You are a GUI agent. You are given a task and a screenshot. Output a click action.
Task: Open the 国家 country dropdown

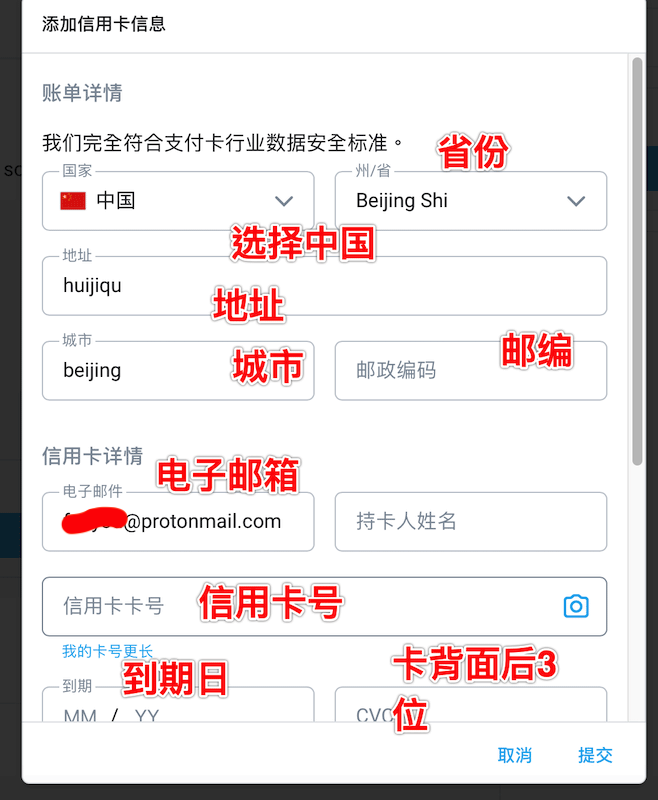click(x=178, y=201)
